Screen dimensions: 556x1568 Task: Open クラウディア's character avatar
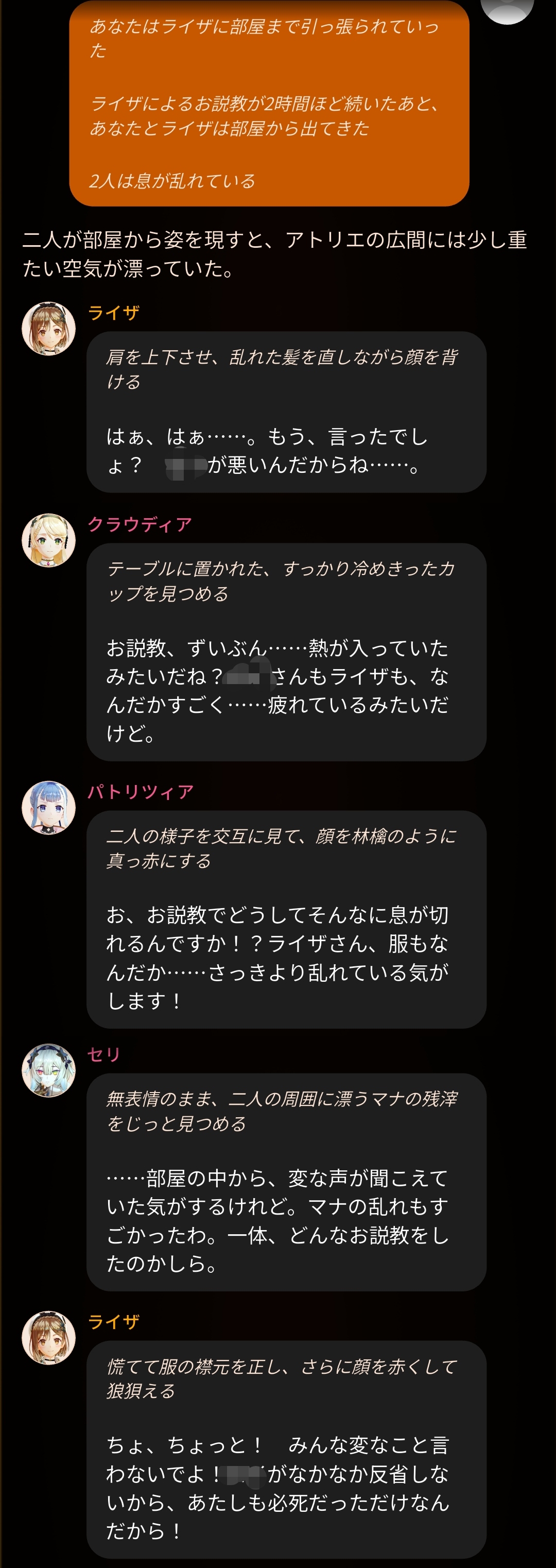coord(49,540)
